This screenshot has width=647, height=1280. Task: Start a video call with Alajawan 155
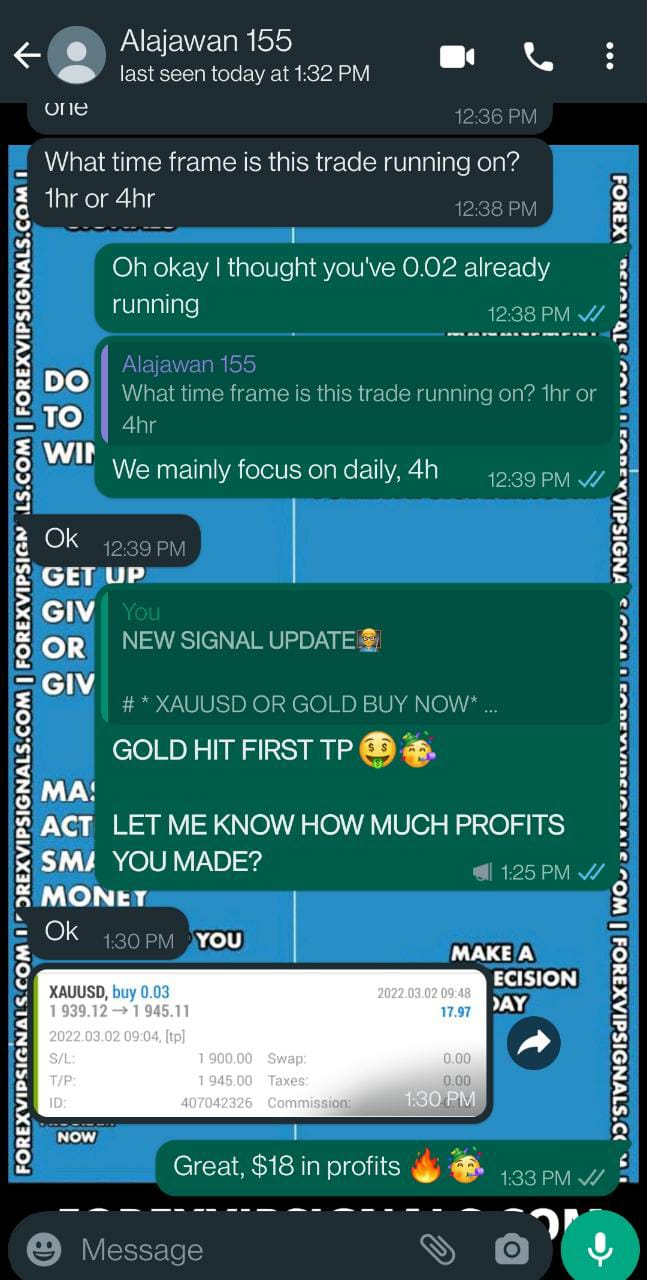(x=457, y=57)
